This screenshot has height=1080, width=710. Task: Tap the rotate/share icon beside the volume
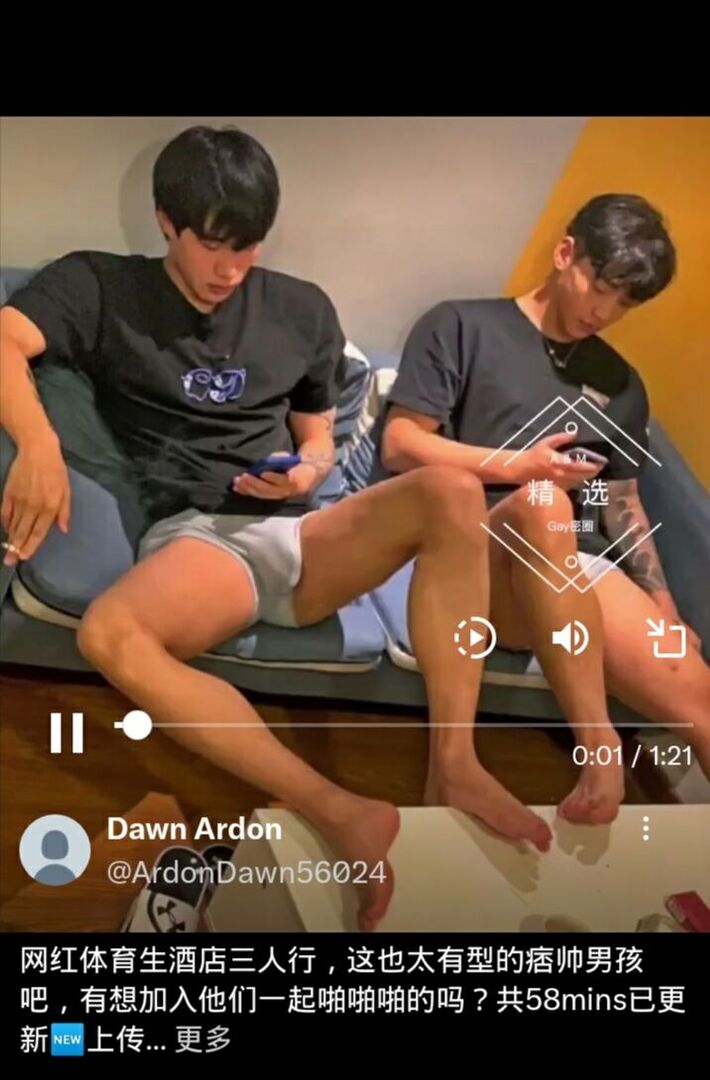point(665,638)
